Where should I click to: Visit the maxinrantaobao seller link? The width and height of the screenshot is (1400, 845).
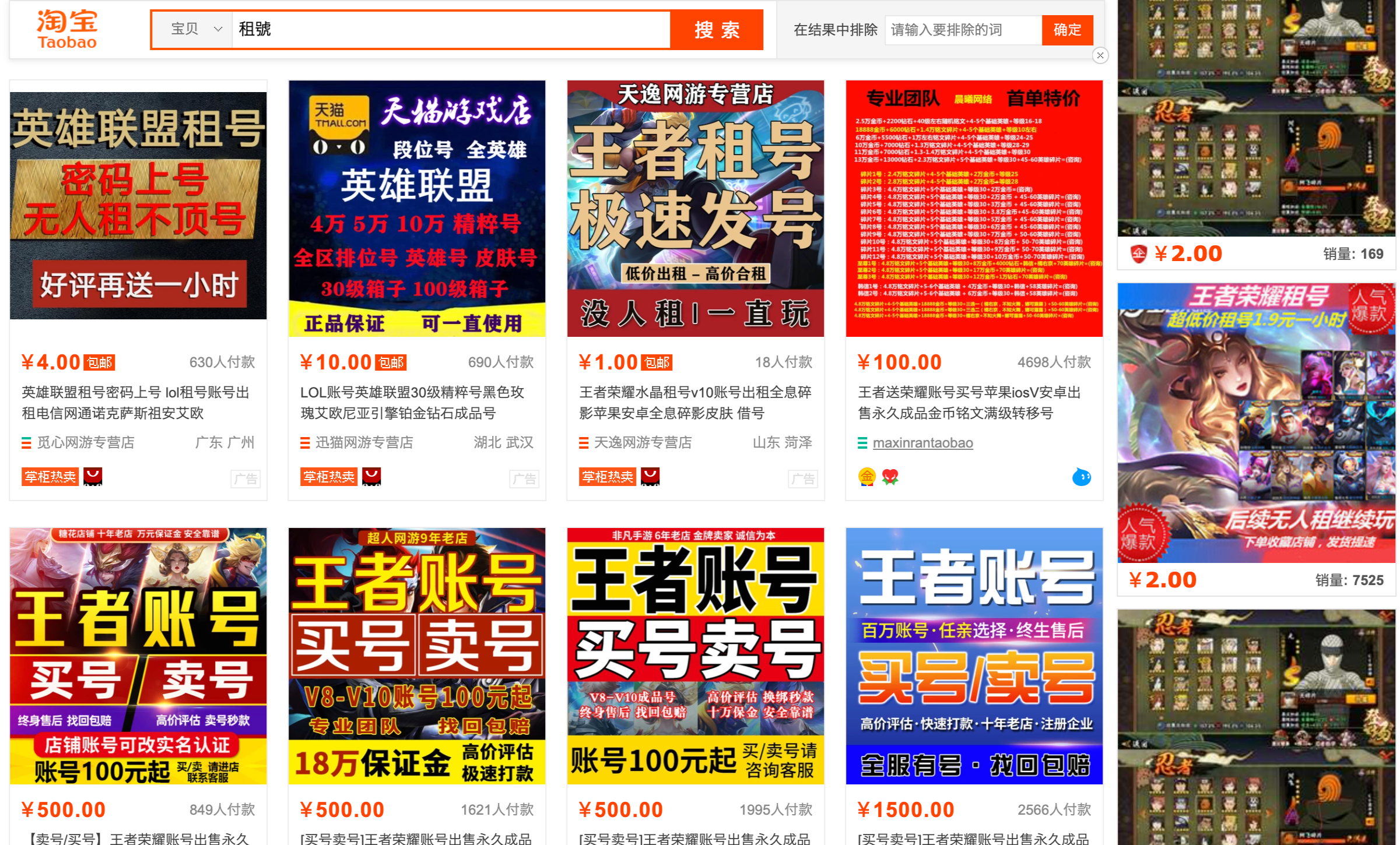pyautogui.click(x=922, y=443)
